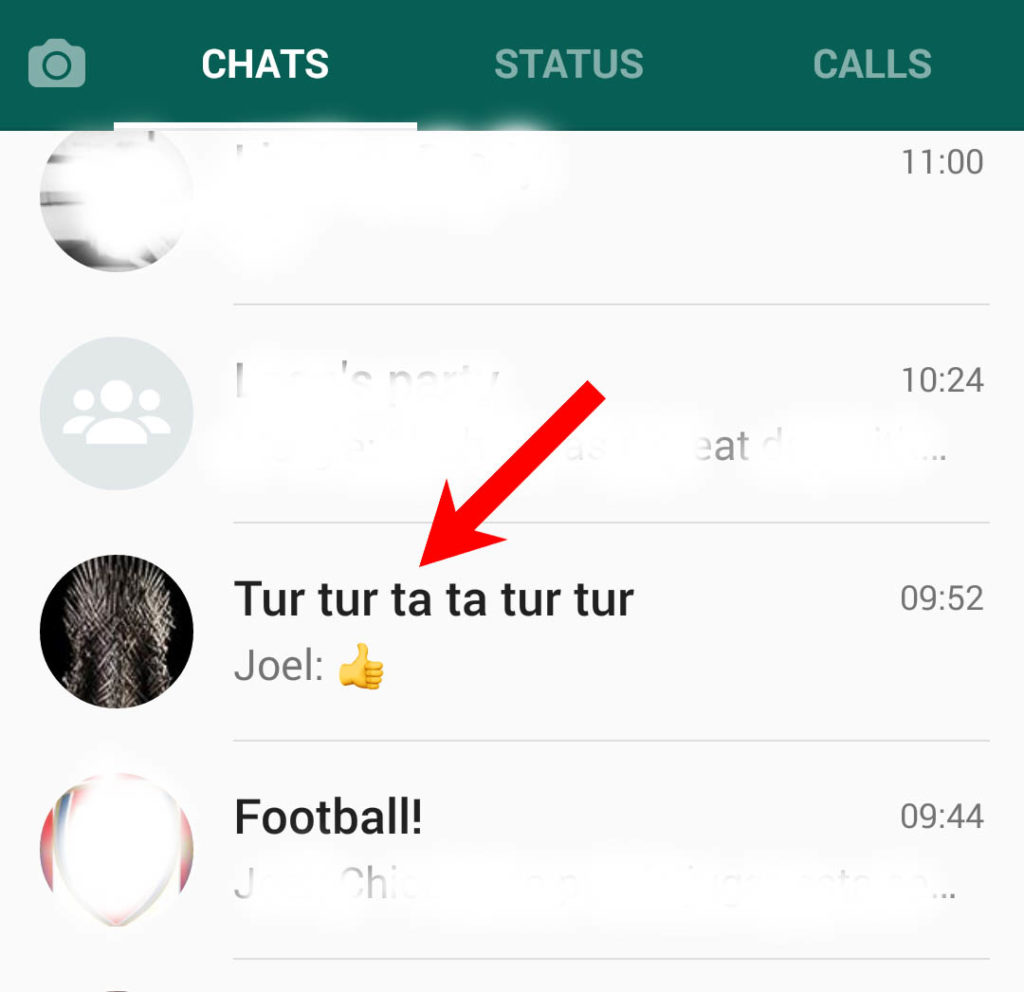
Task: View Tur tur ta ta tur tur profile picture
Action: (116, 631)
